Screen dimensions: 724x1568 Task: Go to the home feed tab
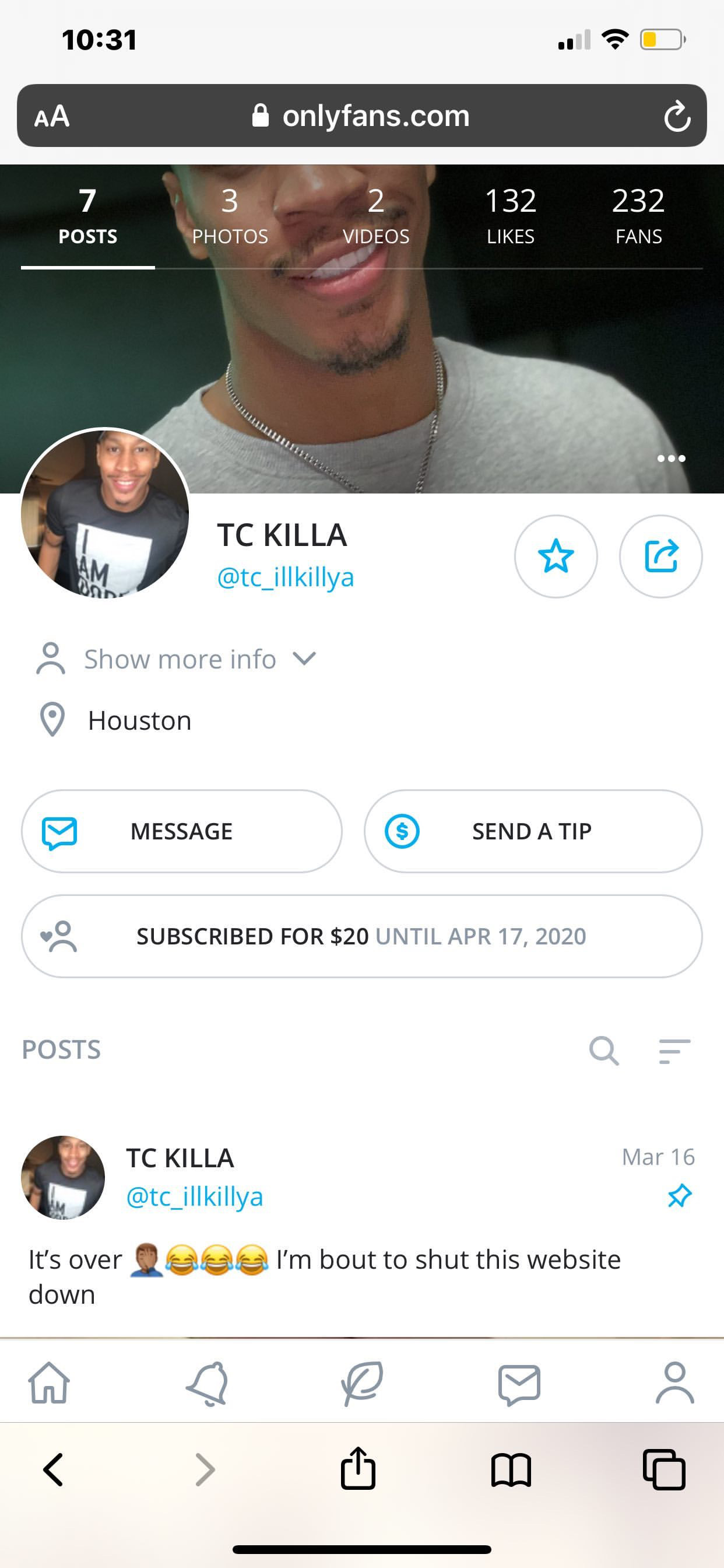pyautogui.click(x=50, y=1383)
